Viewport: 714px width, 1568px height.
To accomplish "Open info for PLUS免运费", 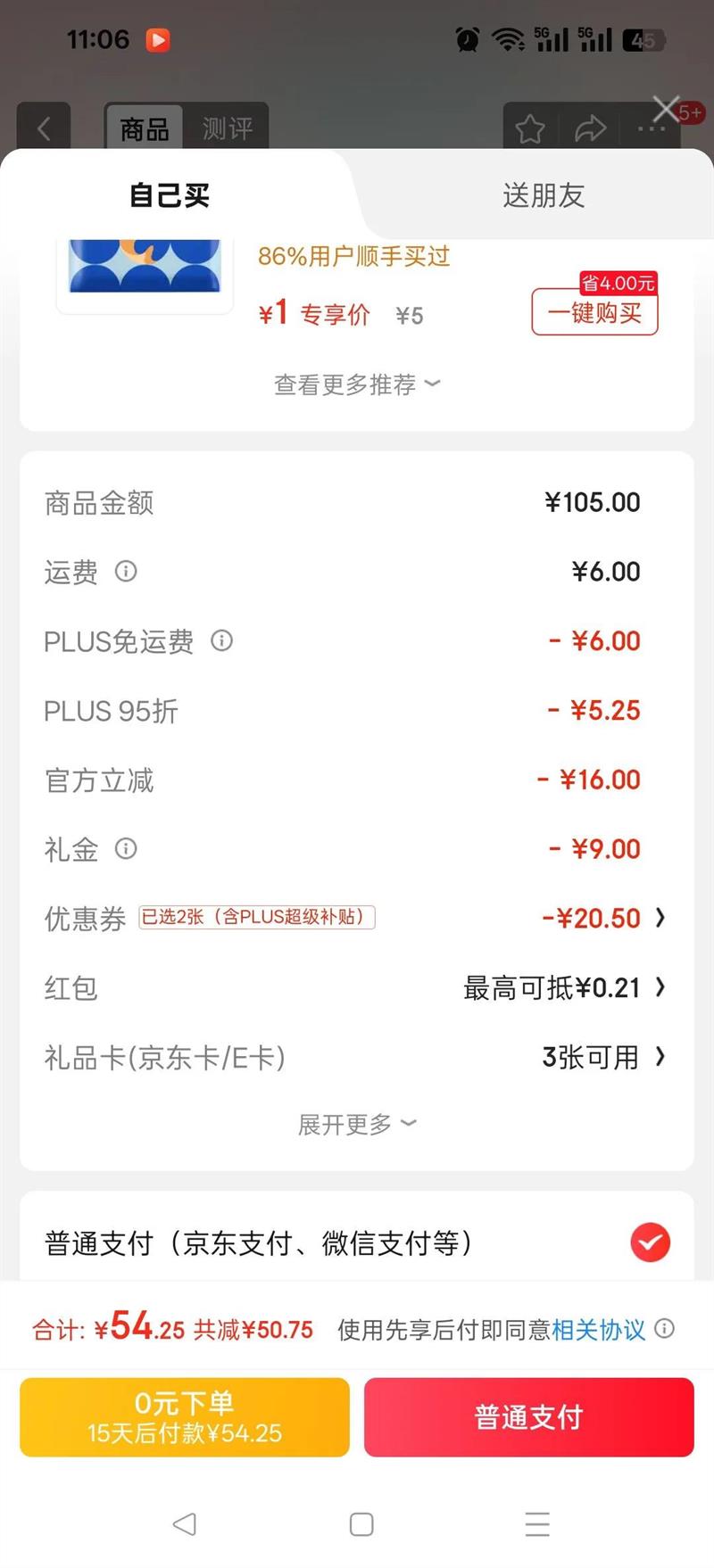I will point(221,640).
